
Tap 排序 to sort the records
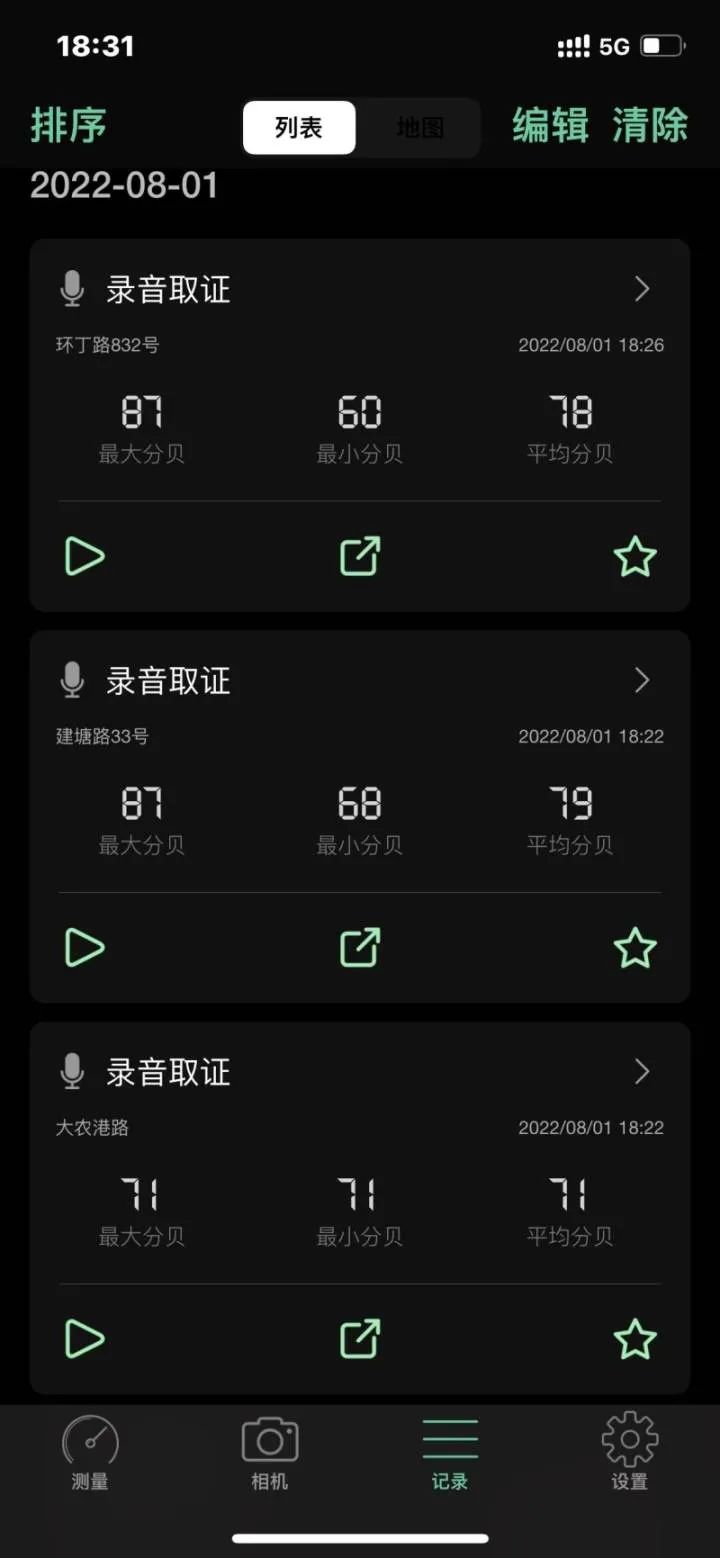coord(68,126)
